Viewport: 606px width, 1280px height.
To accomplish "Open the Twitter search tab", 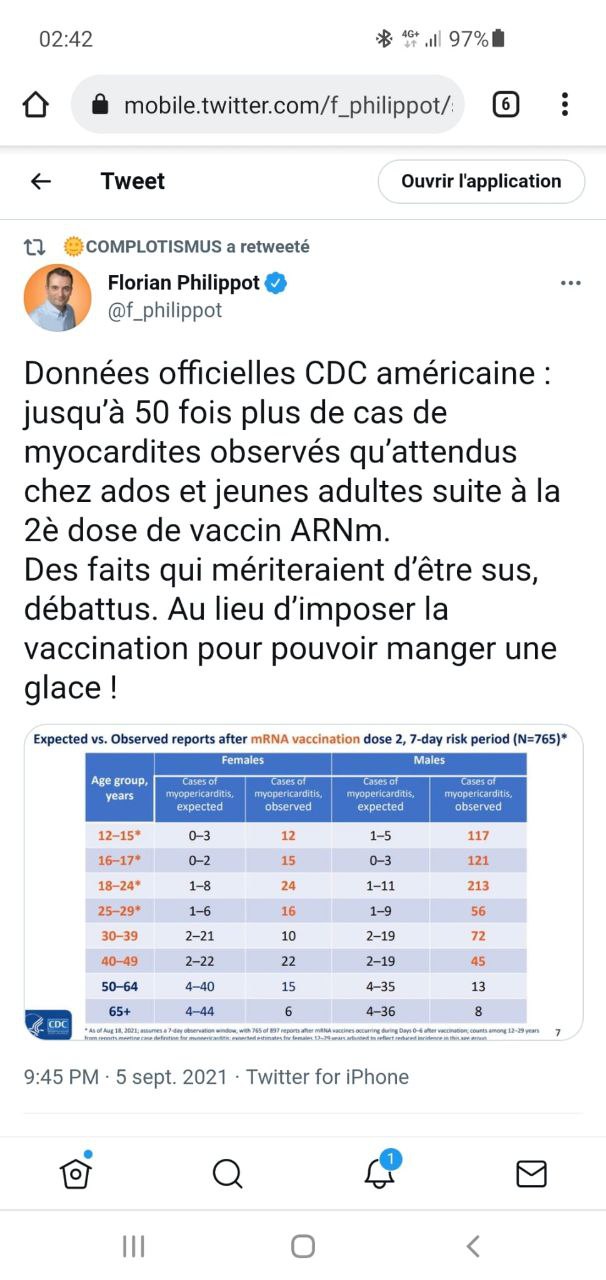I will pyautogui.click(x=228, y=1172).
